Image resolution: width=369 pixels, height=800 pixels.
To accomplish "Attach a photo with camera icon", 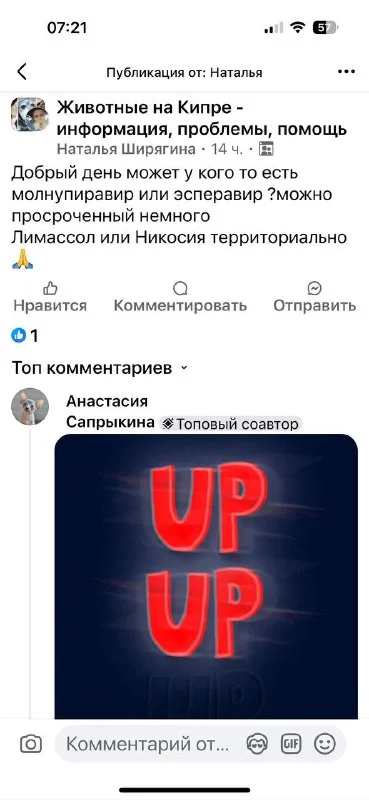I will [x=31, y=744].
